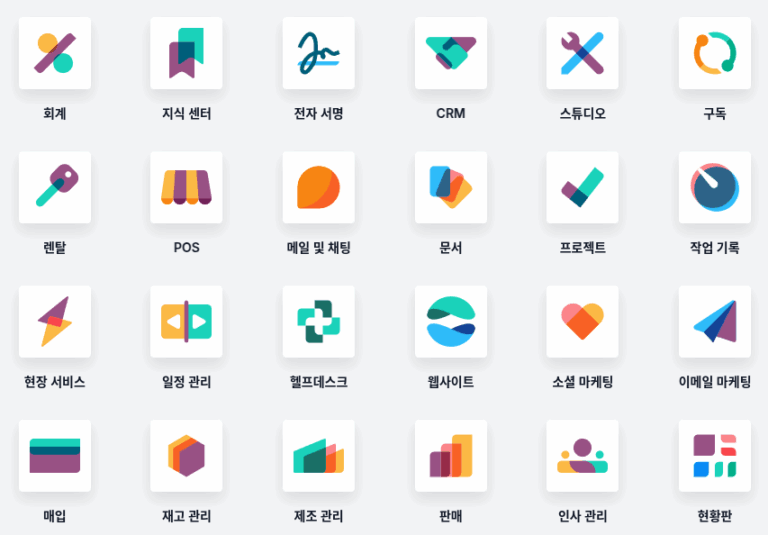
Task: Open the 작업 기록 app
Action: click(715, 187)
